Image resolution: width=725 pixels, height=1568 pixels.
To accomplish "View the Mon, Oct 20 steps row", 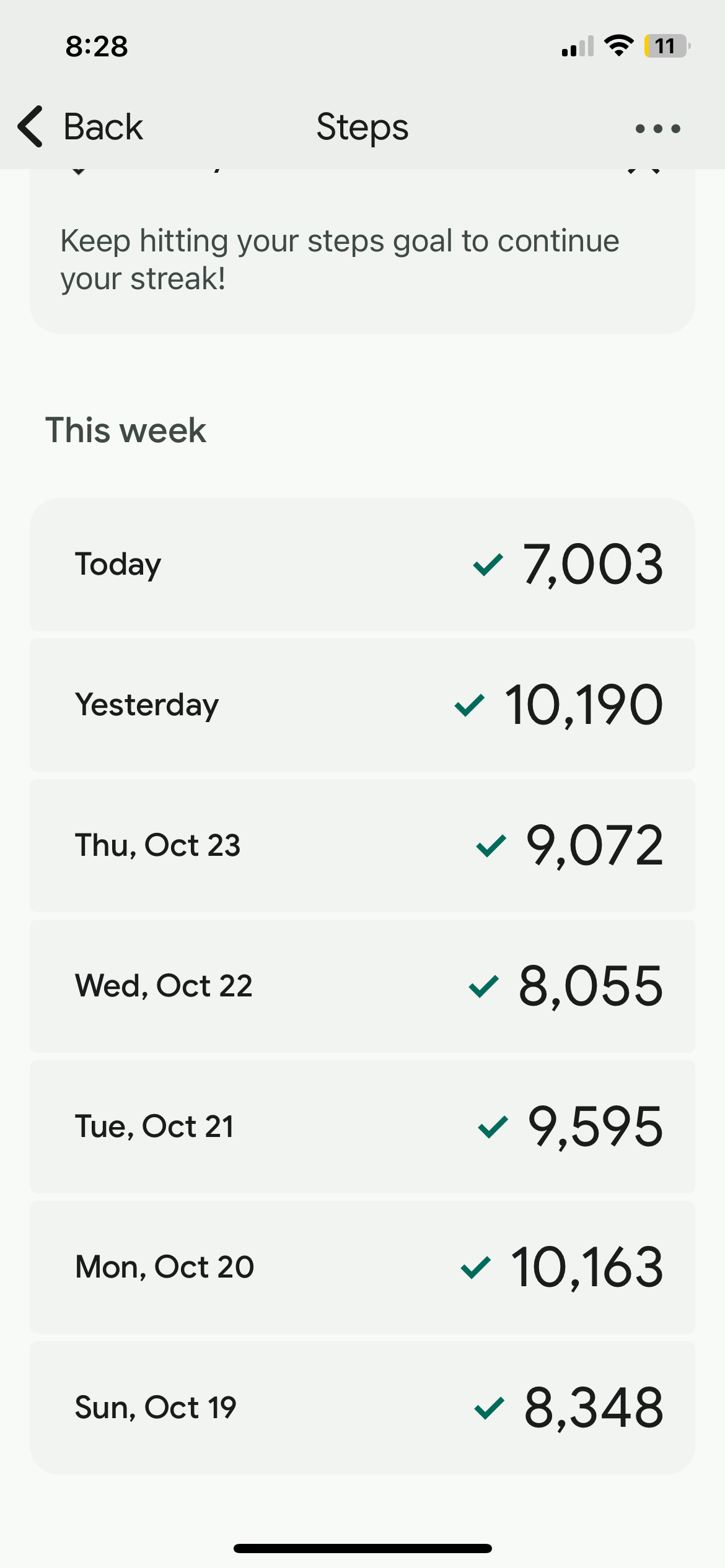I will click(362, 1267).
